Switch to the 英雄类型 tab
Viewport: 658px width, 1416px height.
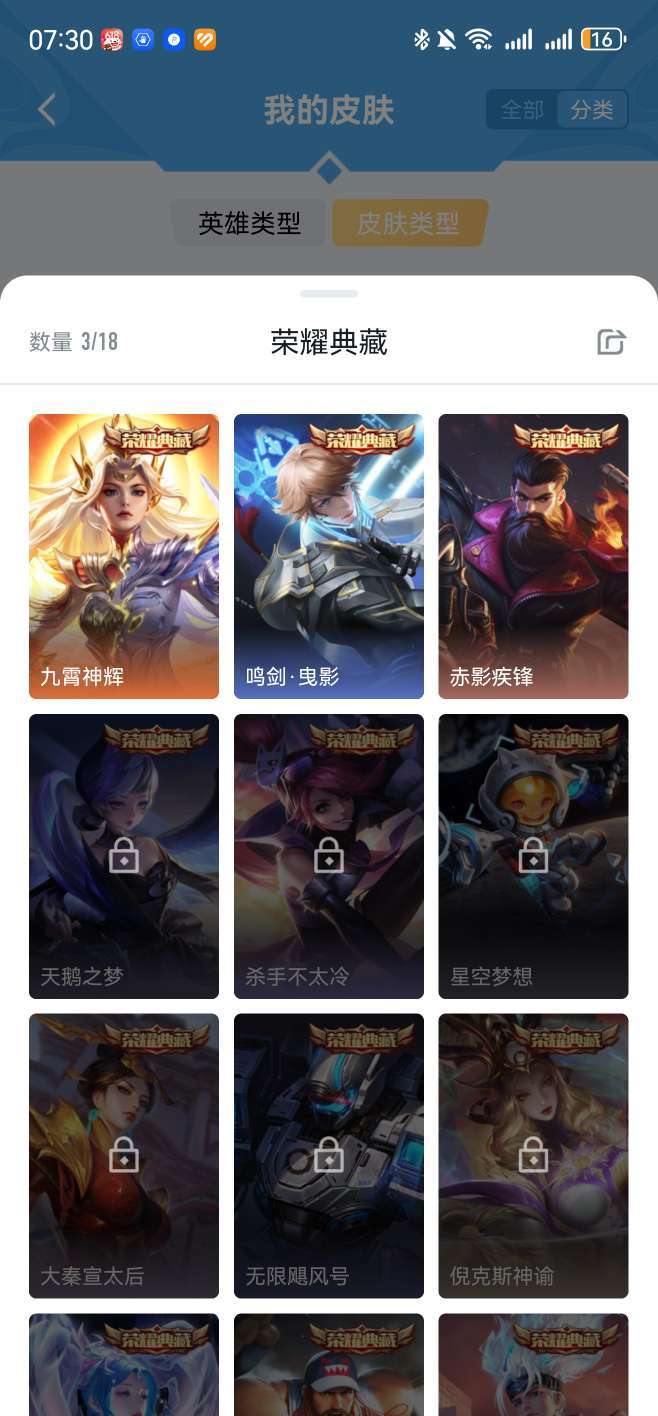249,223
